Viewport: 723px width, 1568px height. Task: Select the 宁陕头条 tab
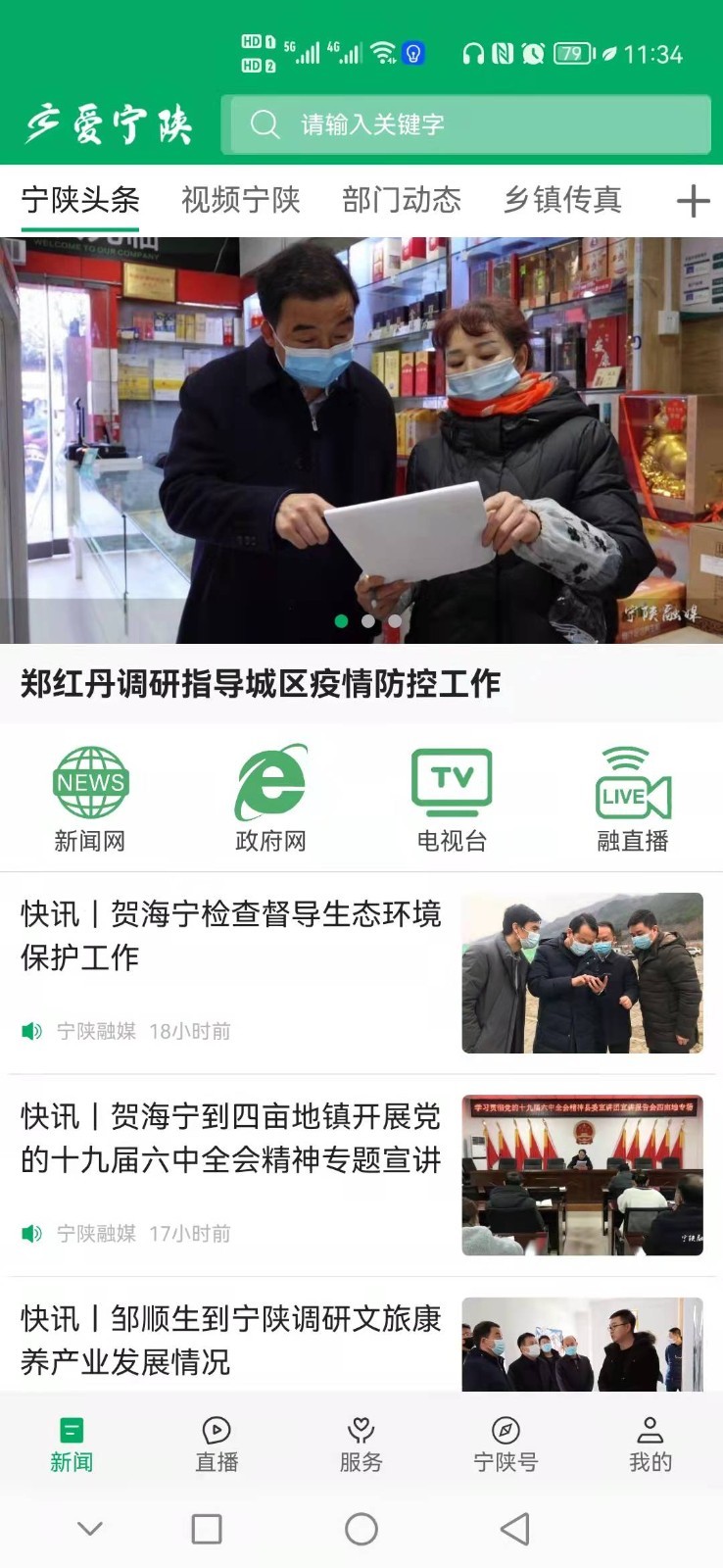[x=80, y=200]
